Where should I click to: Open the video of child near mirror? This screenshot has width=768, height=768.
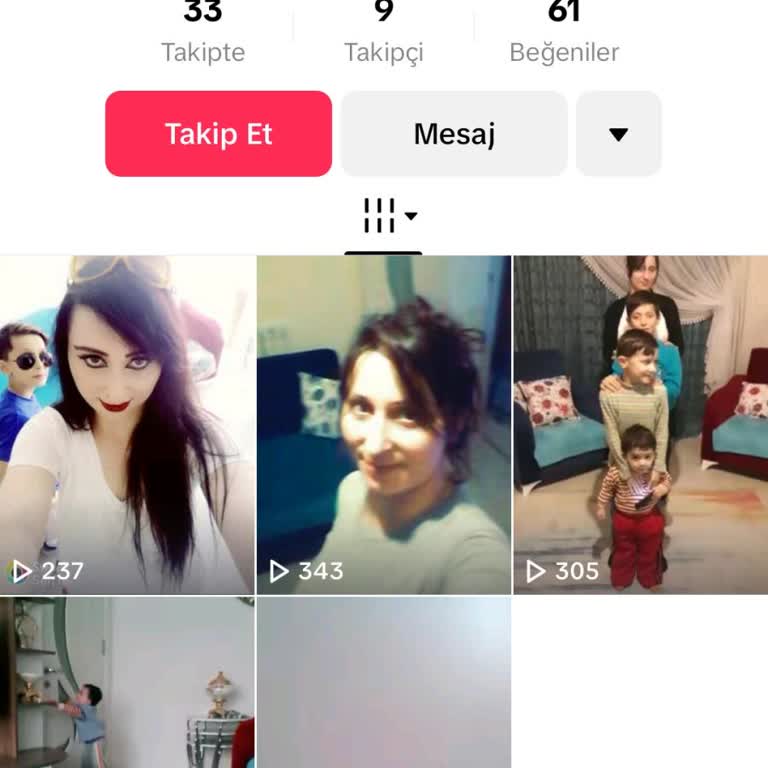[x=127, y=683]
